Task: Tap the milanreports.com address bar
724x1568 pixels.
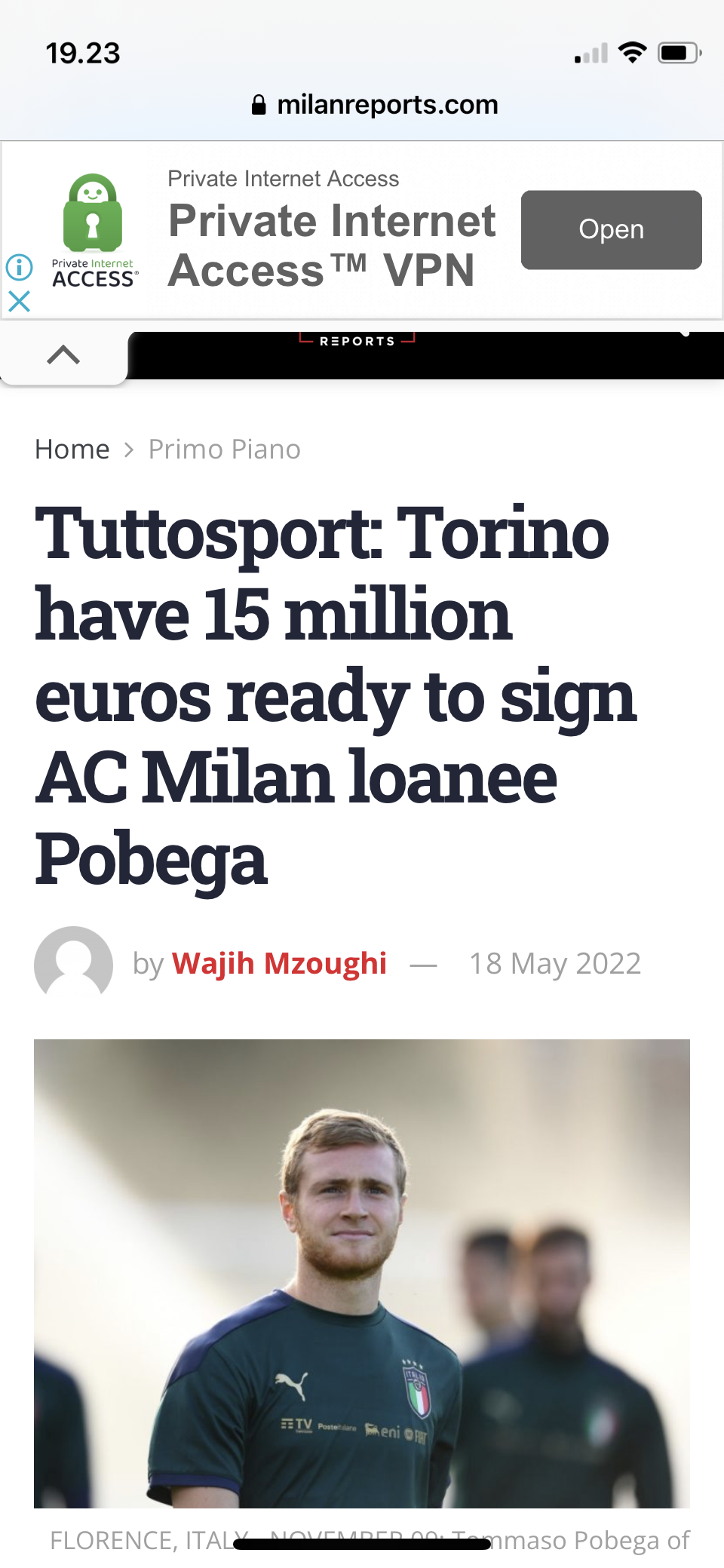Action: [375, 104]
